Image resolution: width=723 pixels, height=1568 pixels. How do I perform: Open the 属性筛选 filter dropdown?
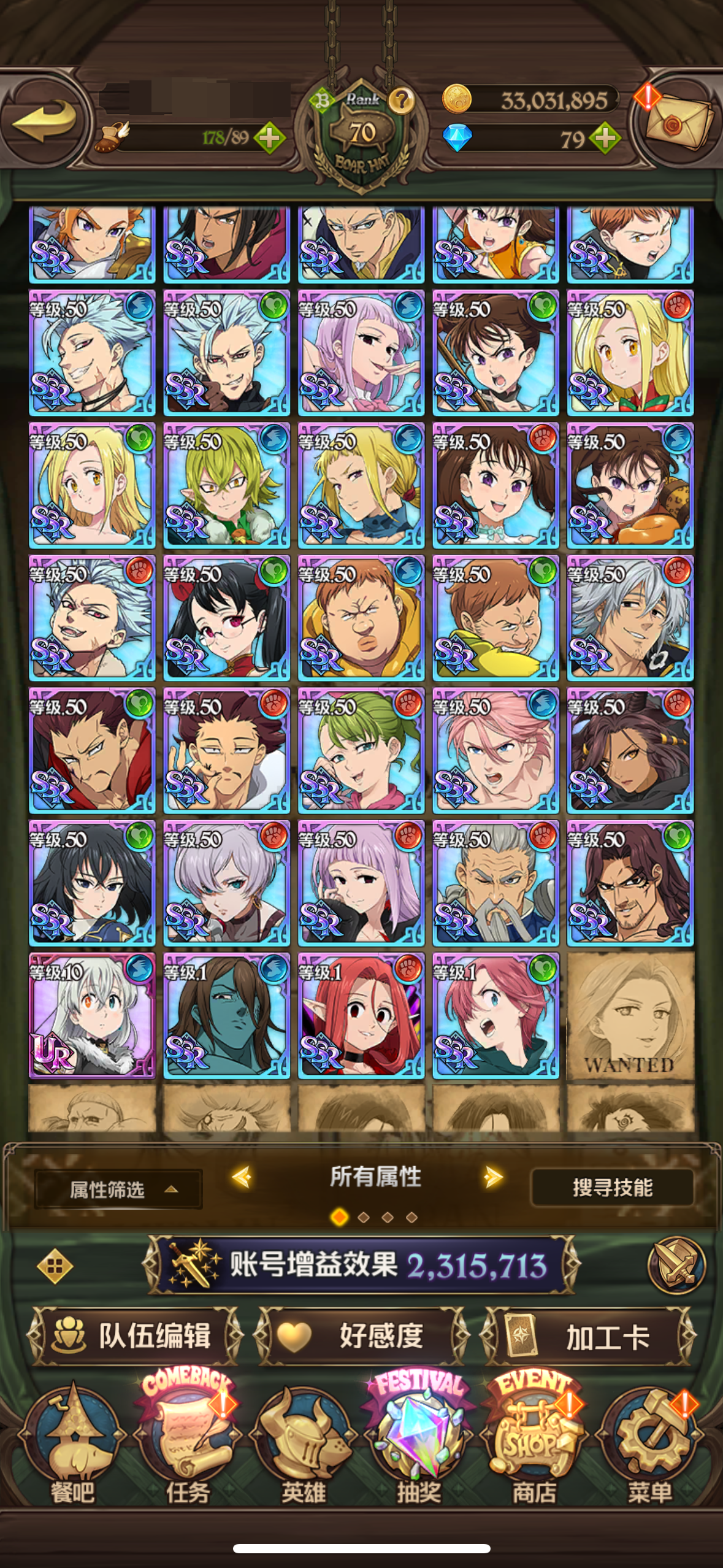(118, 1189)
